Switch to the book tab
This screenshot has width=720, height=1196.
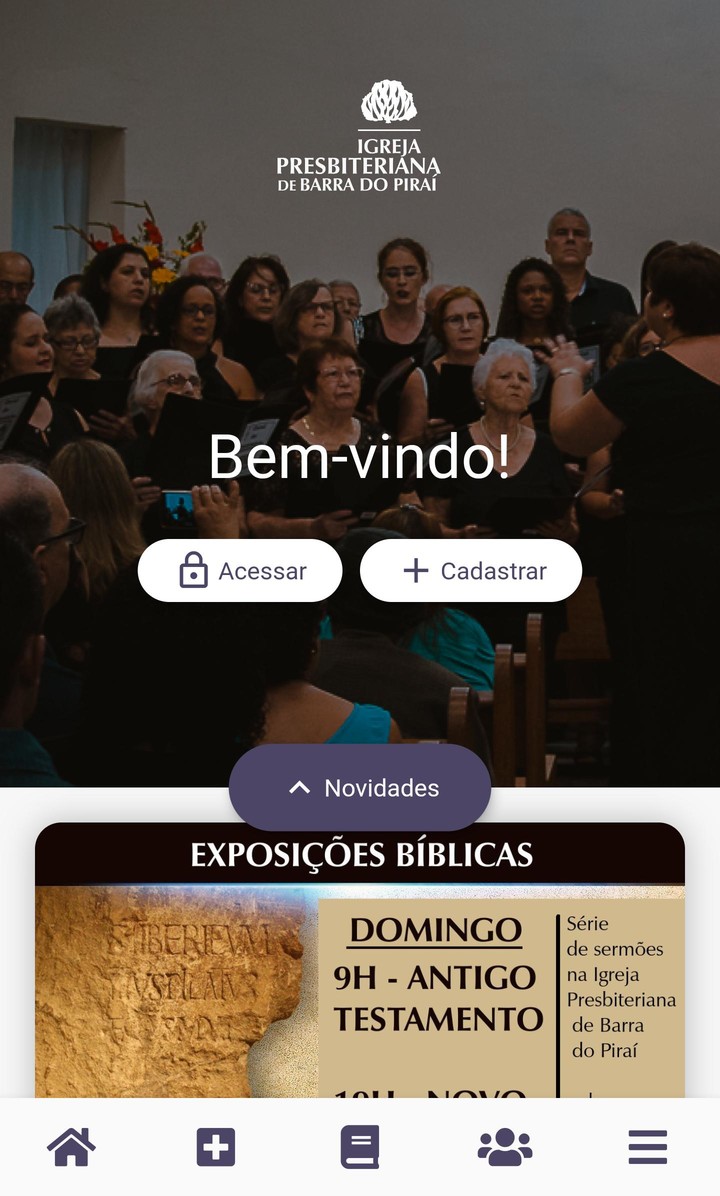(x=360, y=1147)
